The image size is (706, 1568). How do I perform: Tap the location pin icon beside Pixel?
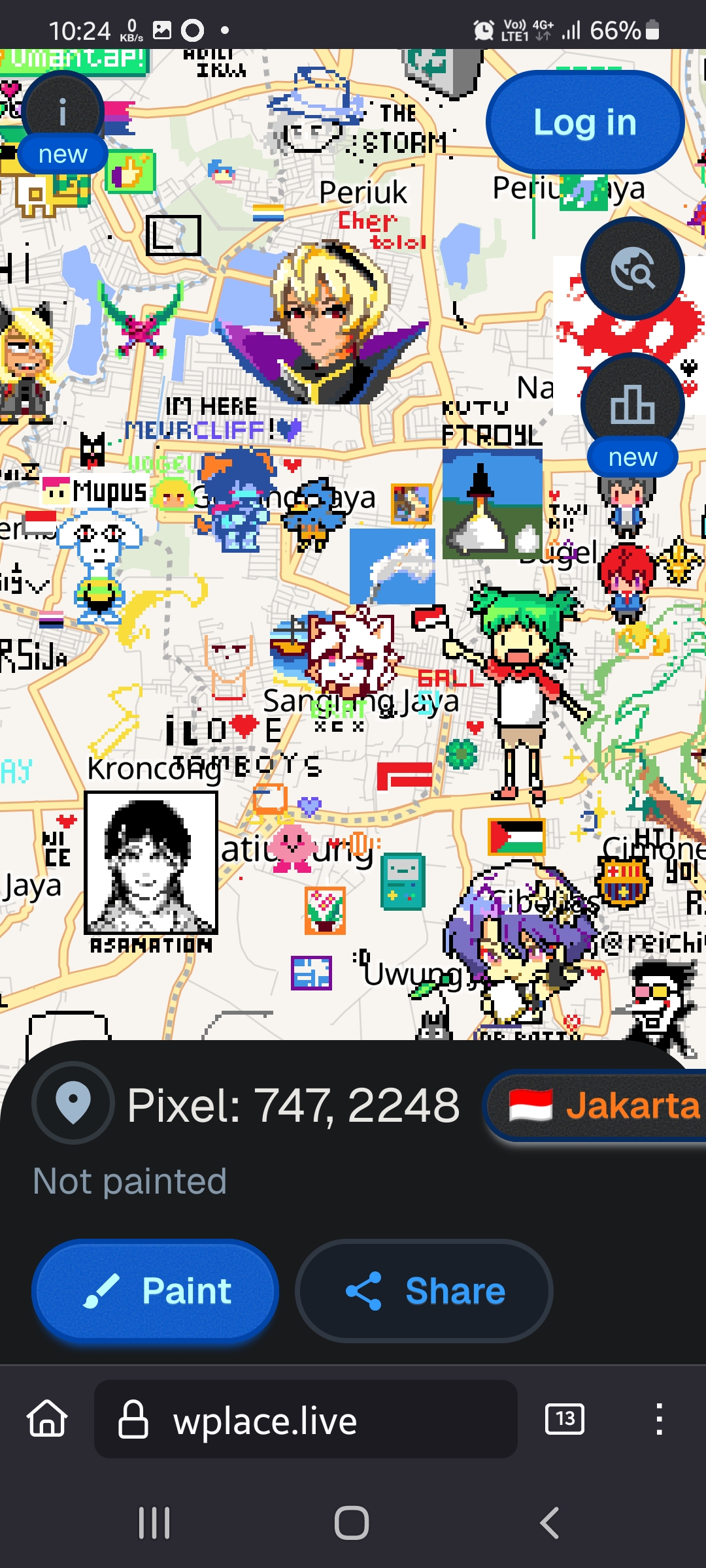coord(73,1103)
